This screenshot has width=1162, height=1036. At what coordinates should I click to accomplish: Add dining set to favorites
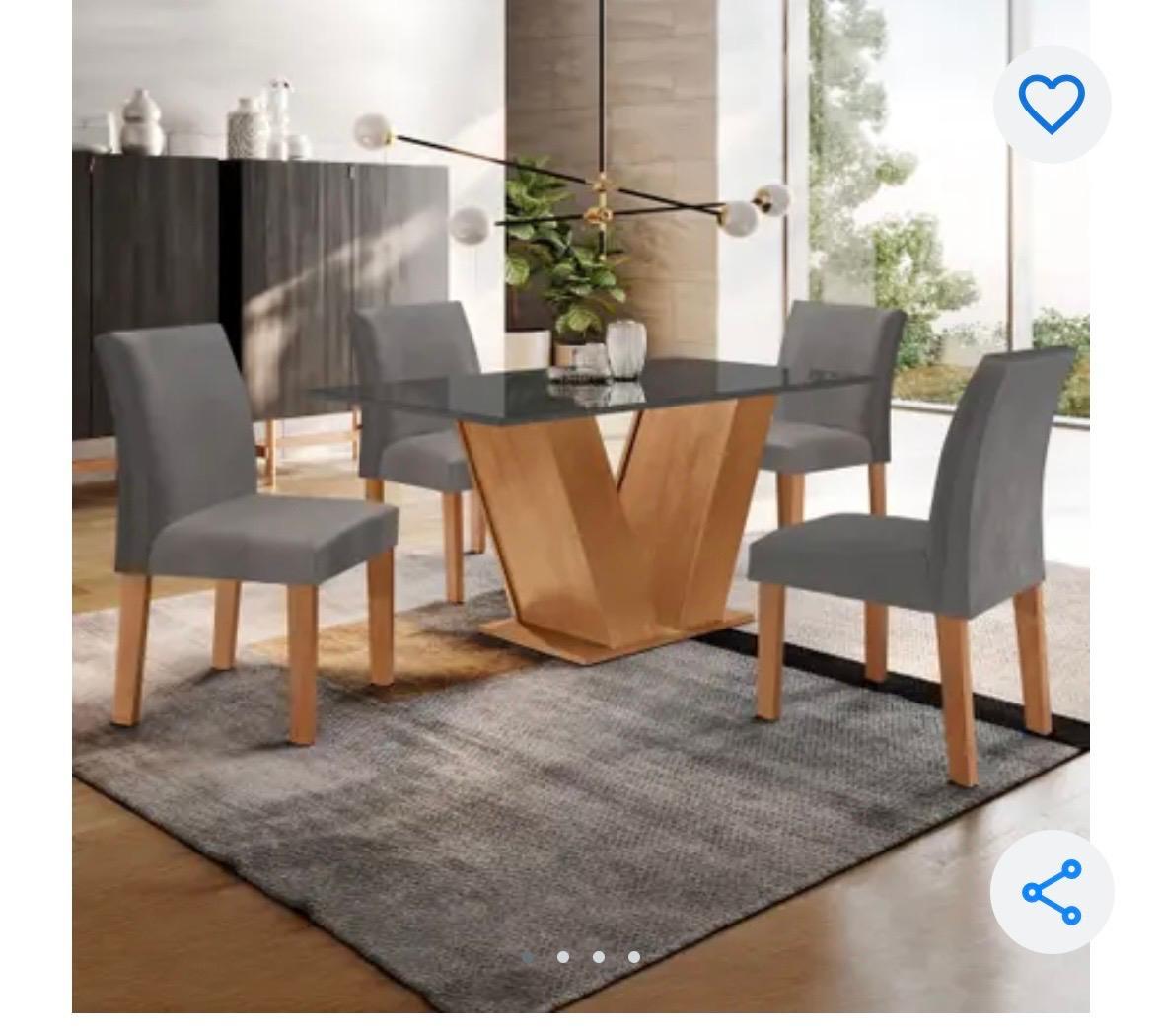[x=1052, y=104]
